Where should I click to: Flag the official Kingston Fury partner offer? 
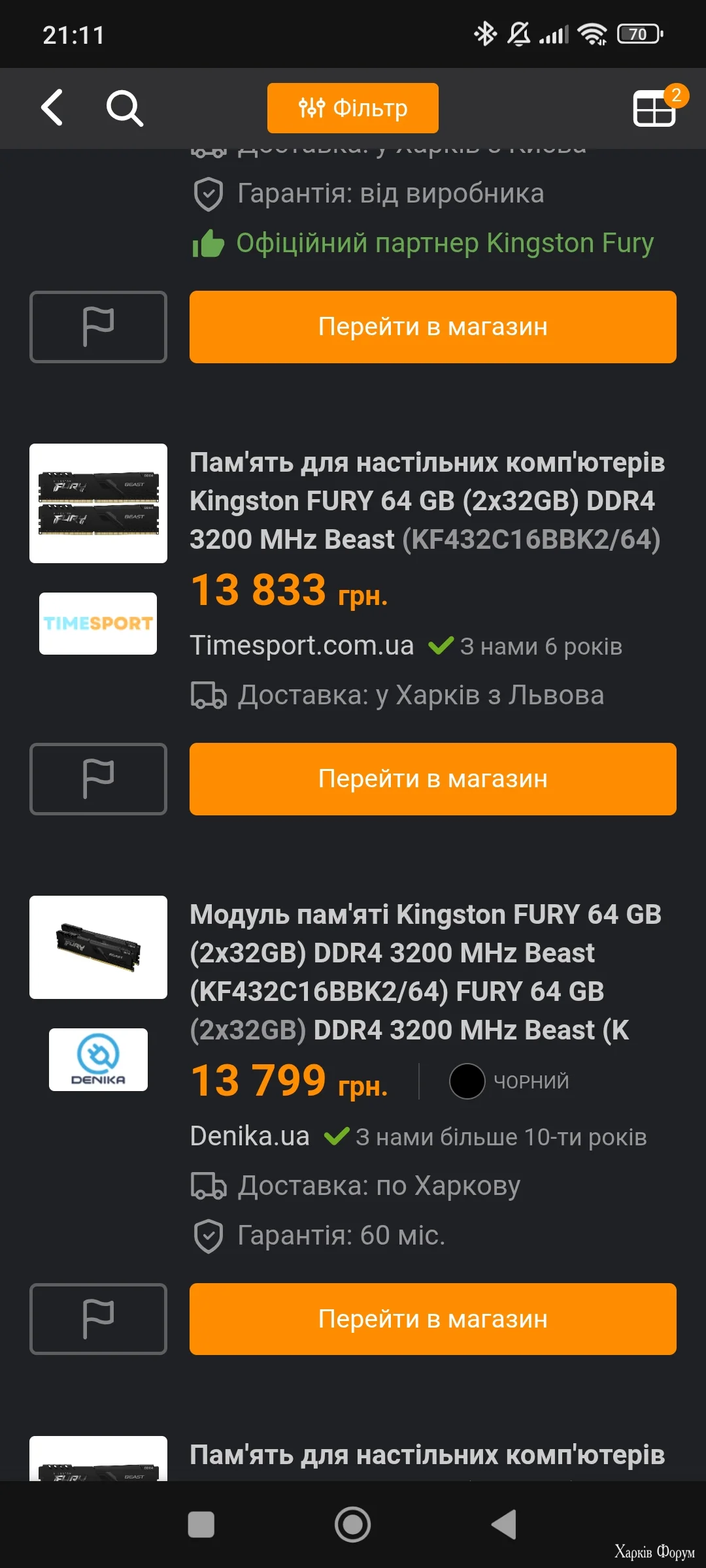click(x=98, y=327)
